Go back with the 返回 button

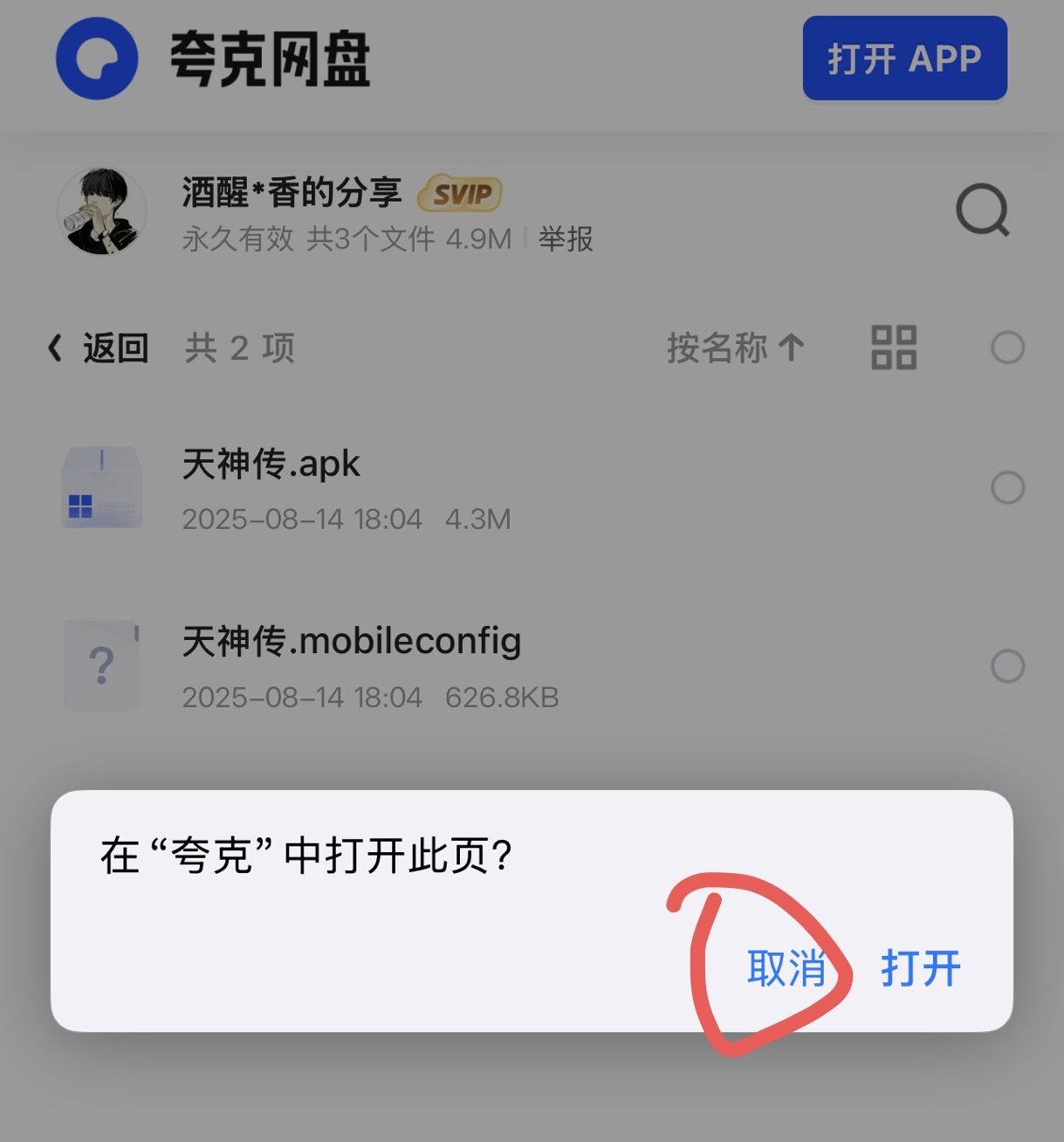click(99, 348)
